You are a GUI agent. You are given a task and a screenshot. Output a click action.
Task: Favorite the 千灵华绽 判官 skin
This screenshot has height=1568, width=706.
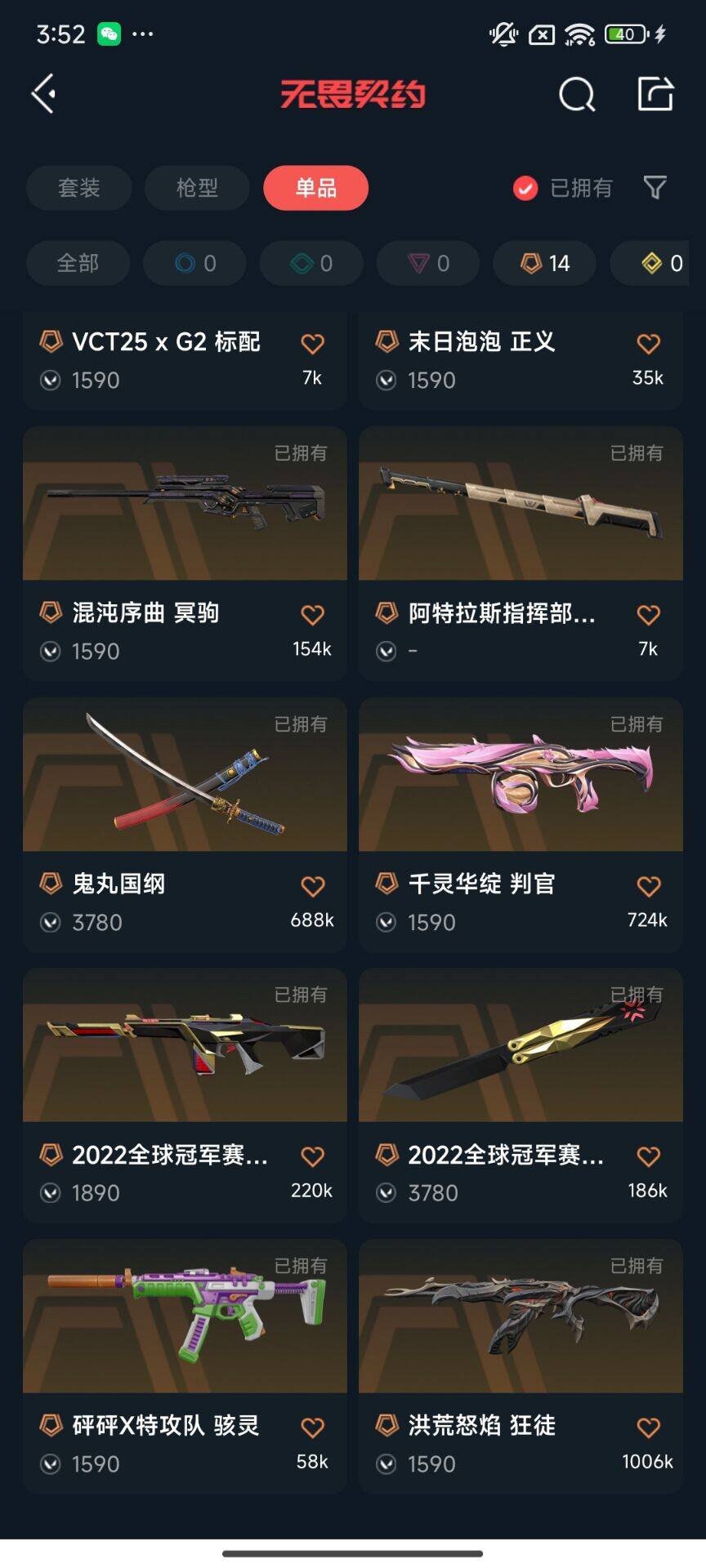coord(648,886)
